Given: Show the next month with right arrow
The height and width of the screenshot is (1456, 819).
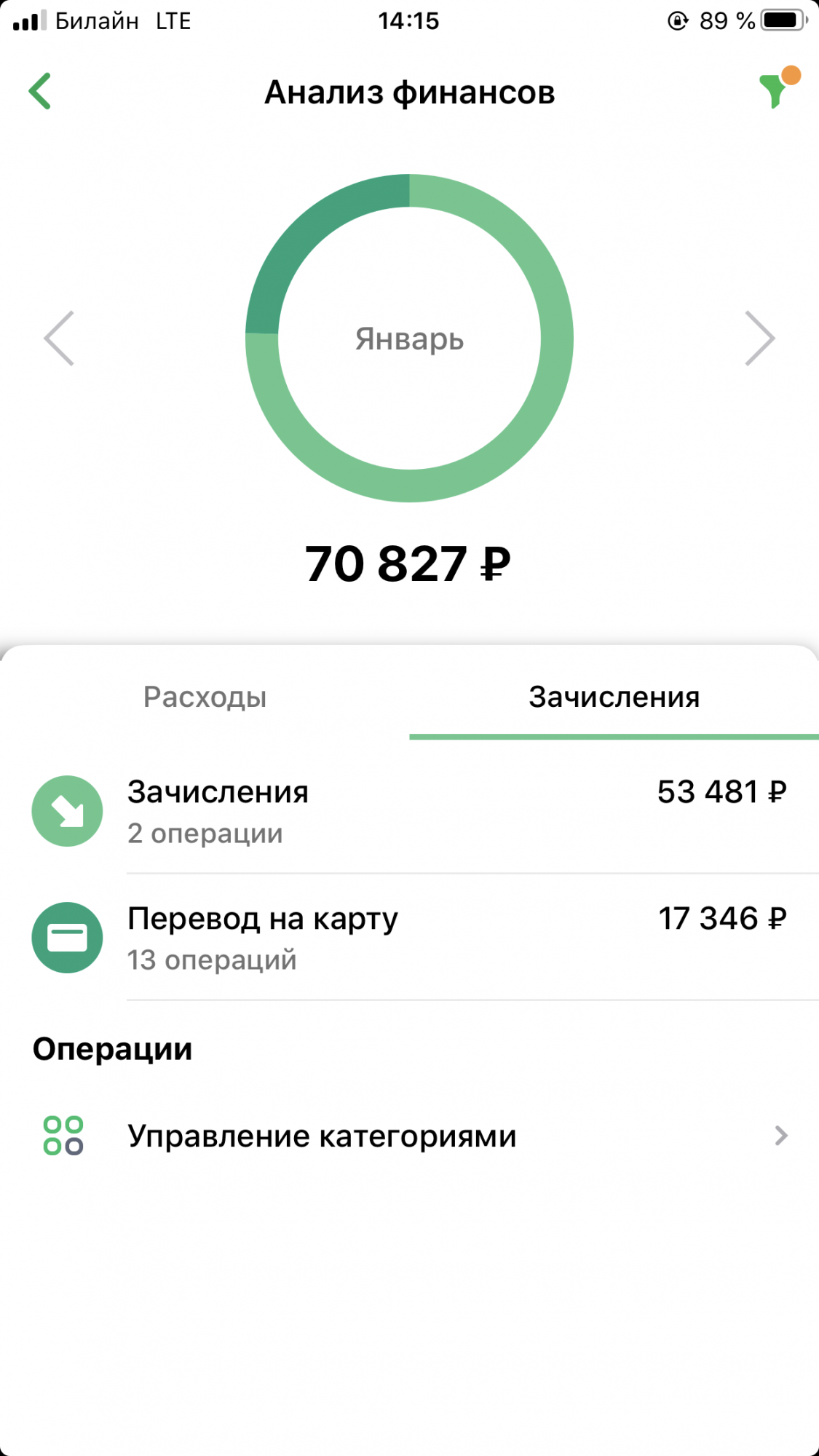Looking at the screenshot, I should (x=759, y=339).
